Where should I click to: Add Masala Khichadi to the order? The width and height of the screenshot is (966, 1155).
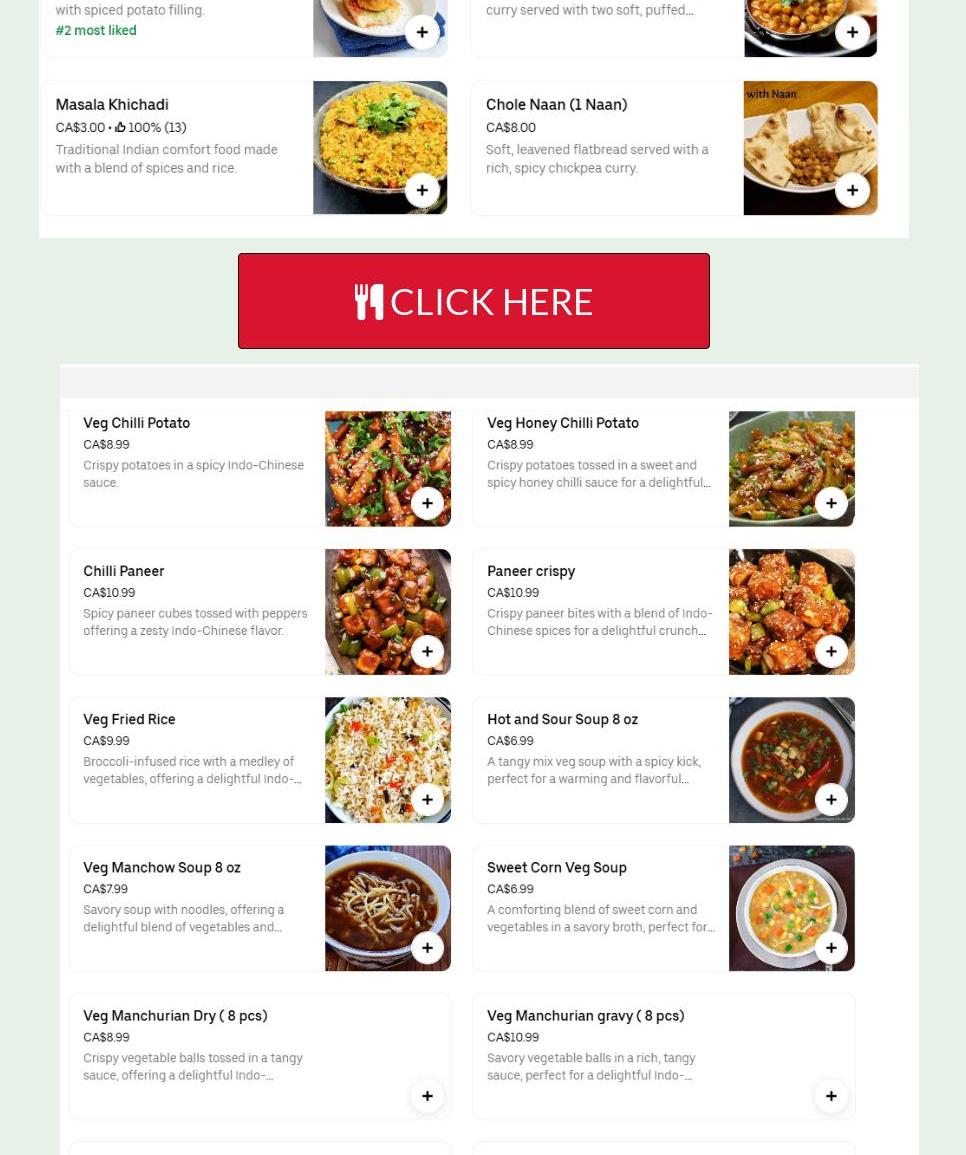(421, 189)
